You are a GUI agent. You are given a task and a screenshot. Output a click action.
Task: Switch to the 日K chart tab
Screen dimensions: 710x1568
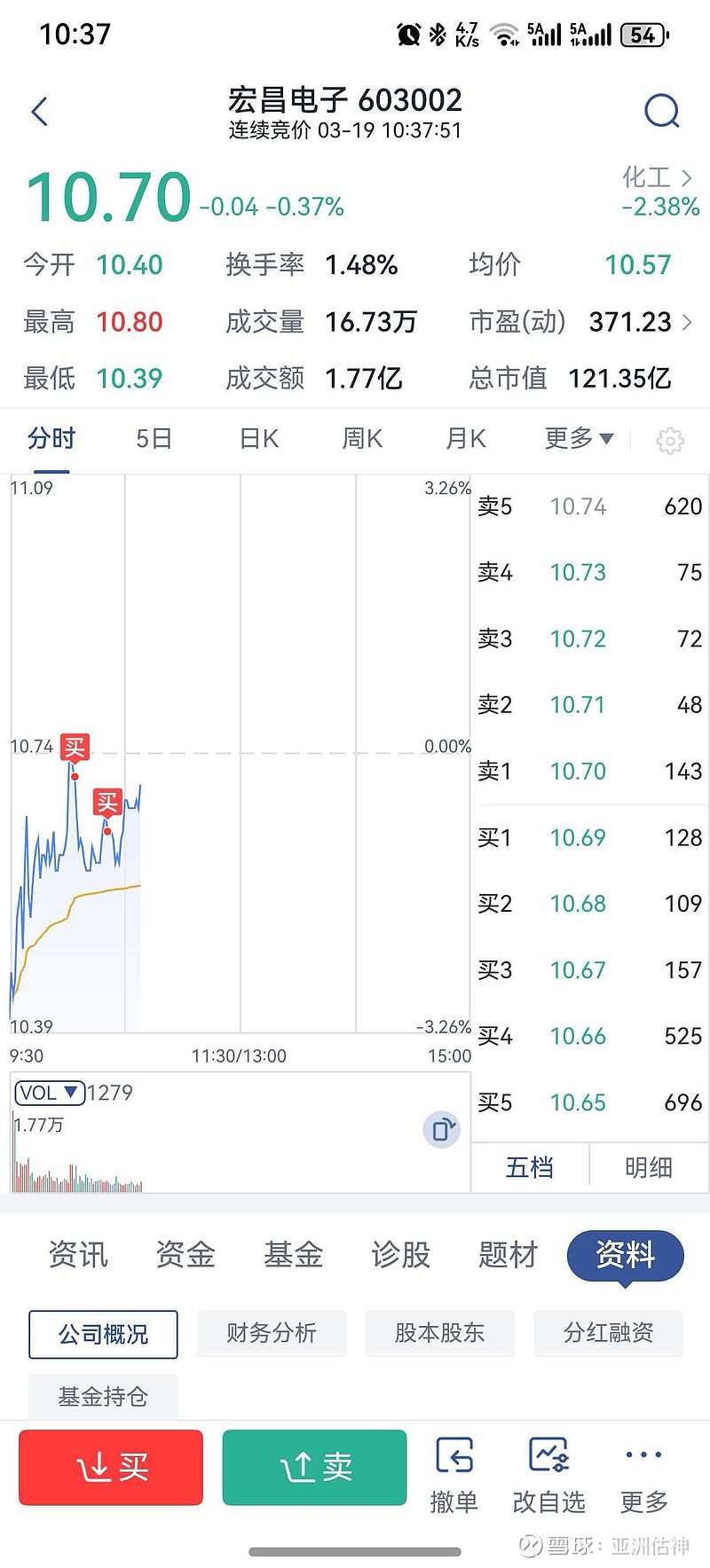click(257, 439)
